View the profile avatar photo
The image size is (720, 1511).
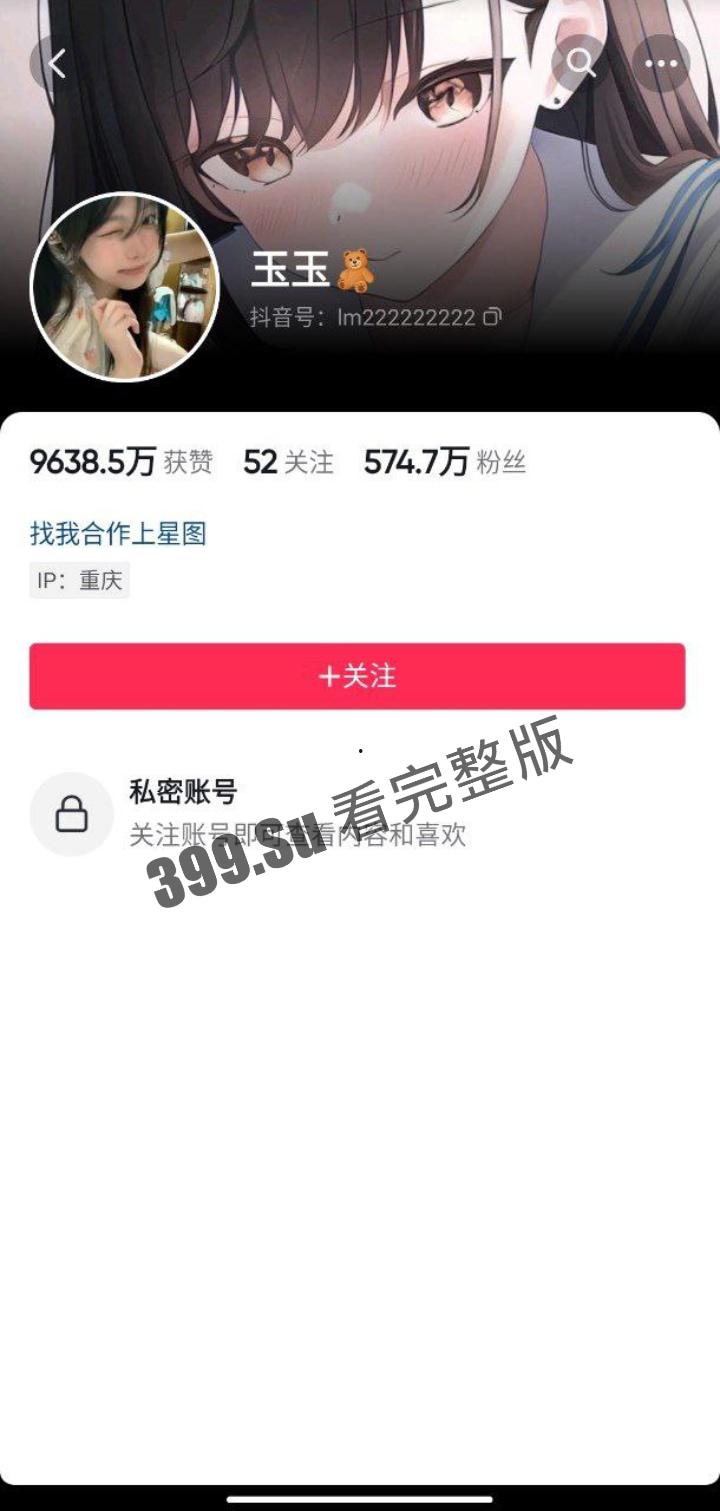(125, 288)
